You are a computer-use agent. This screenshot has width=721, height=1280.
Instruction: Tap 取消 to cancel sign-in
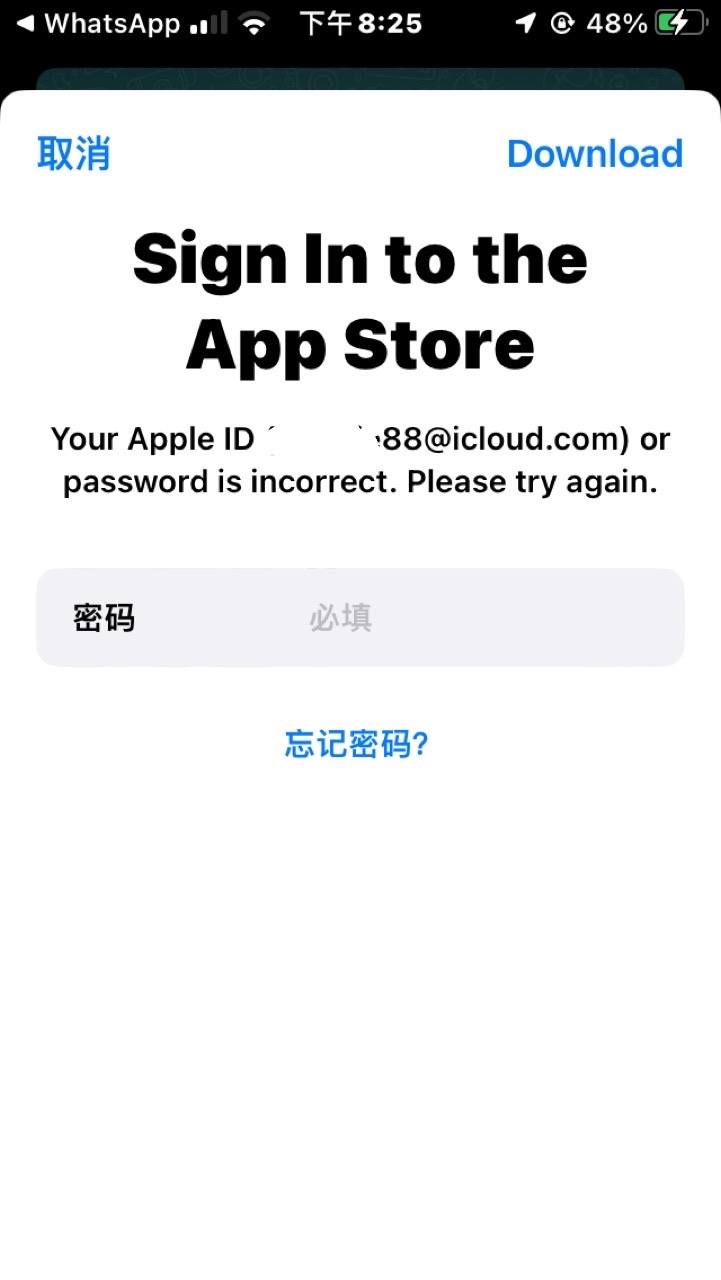pyautogui.click(x=73, y=154)
